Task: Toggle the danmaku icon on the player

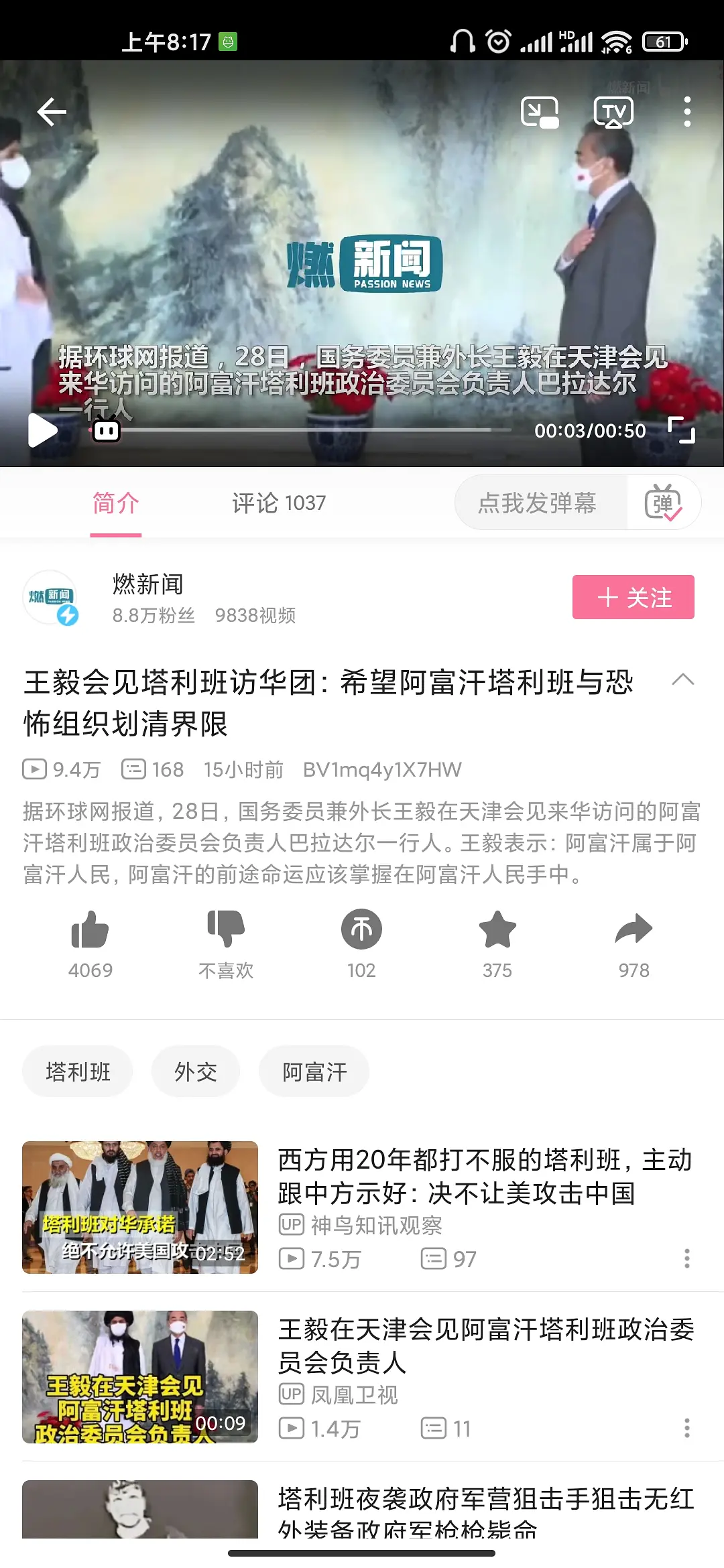Action: click(x=106, y=430)
